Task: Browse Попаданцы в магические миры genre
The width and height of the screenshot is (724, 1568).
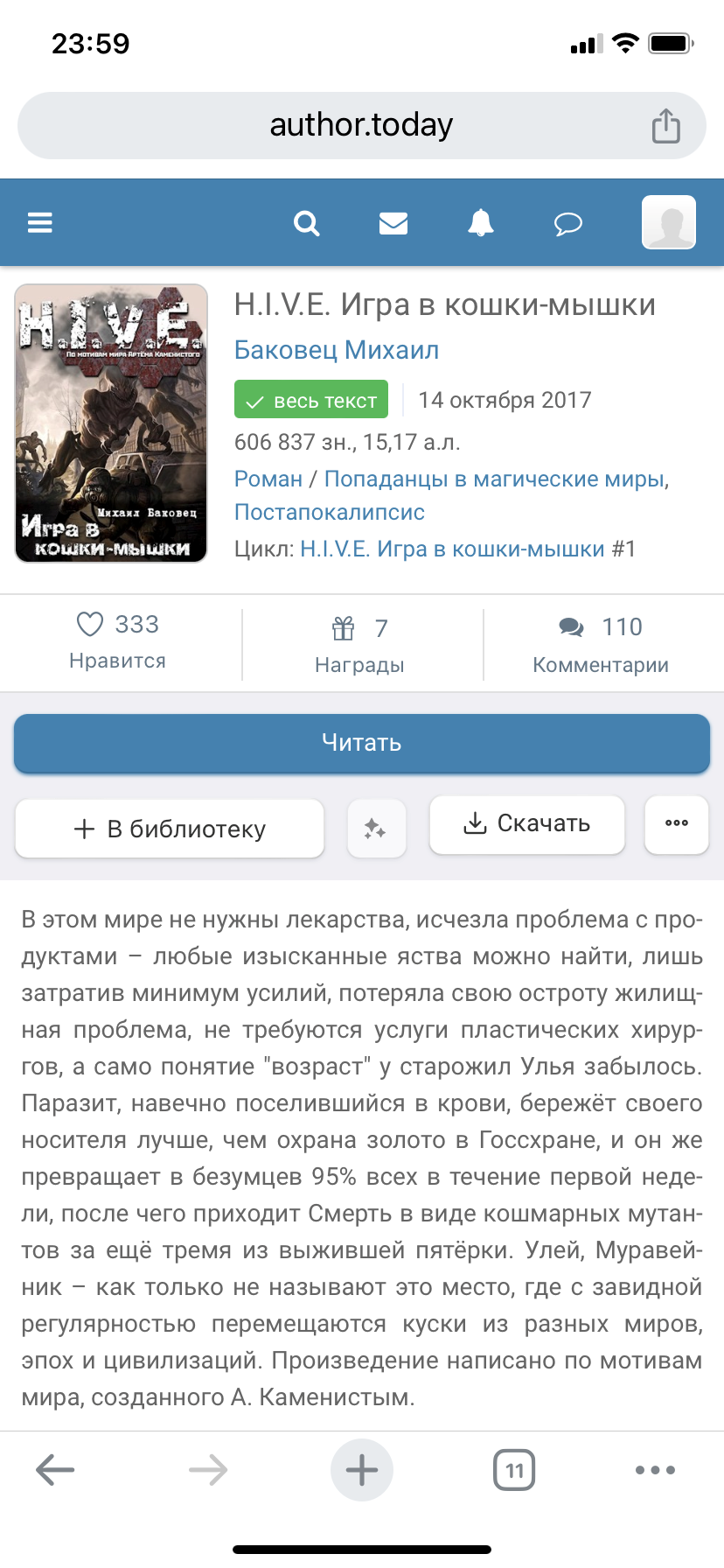Action: click(x=494, y=479)
